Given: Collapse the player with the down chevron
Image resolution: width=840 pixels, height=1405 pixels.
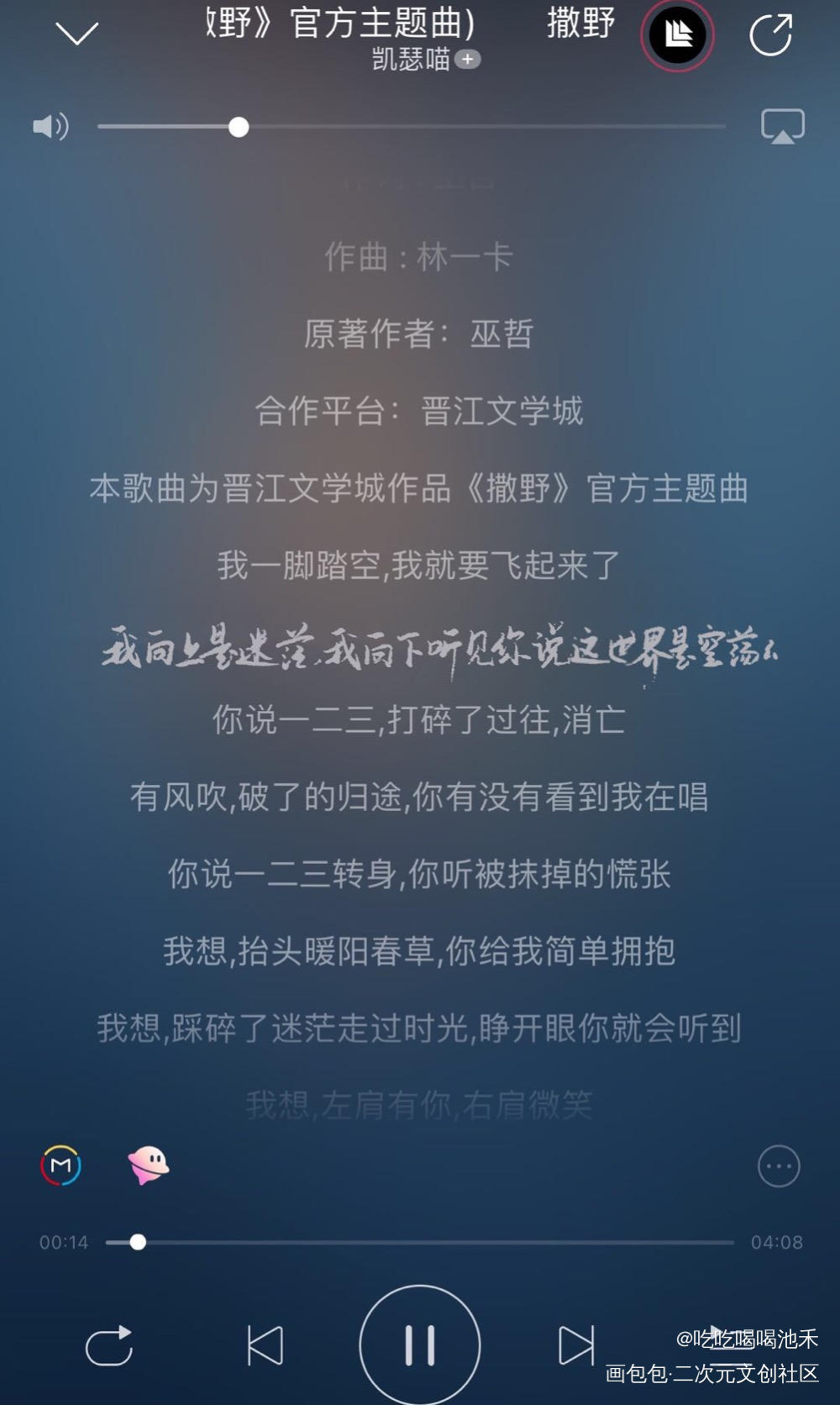Looking at the screenshot, I should 76,34.
